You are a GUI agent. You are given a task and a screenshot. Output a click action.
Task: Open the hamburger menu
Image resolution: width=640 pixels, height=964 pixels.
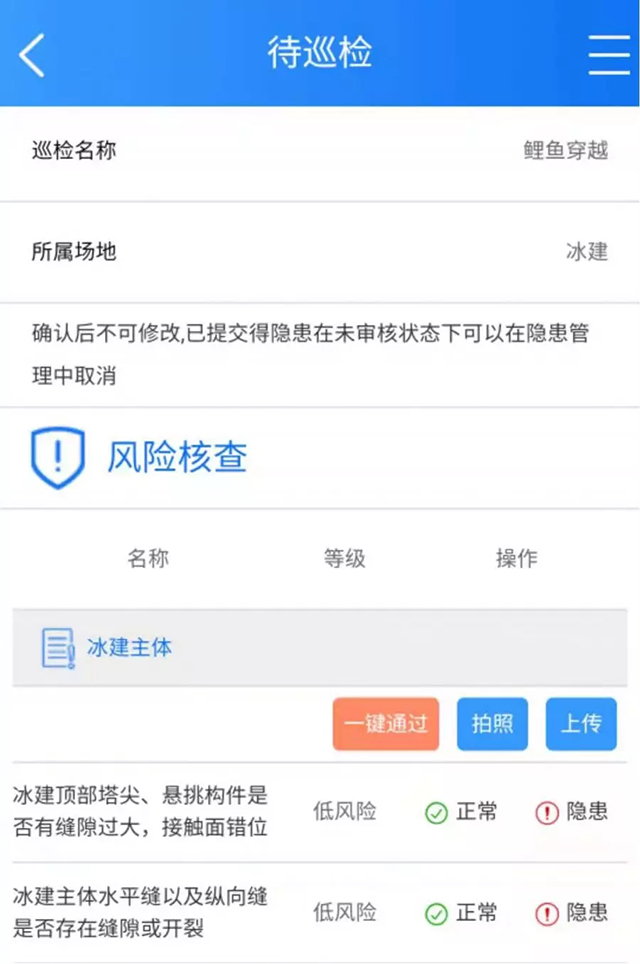point(608,54)
